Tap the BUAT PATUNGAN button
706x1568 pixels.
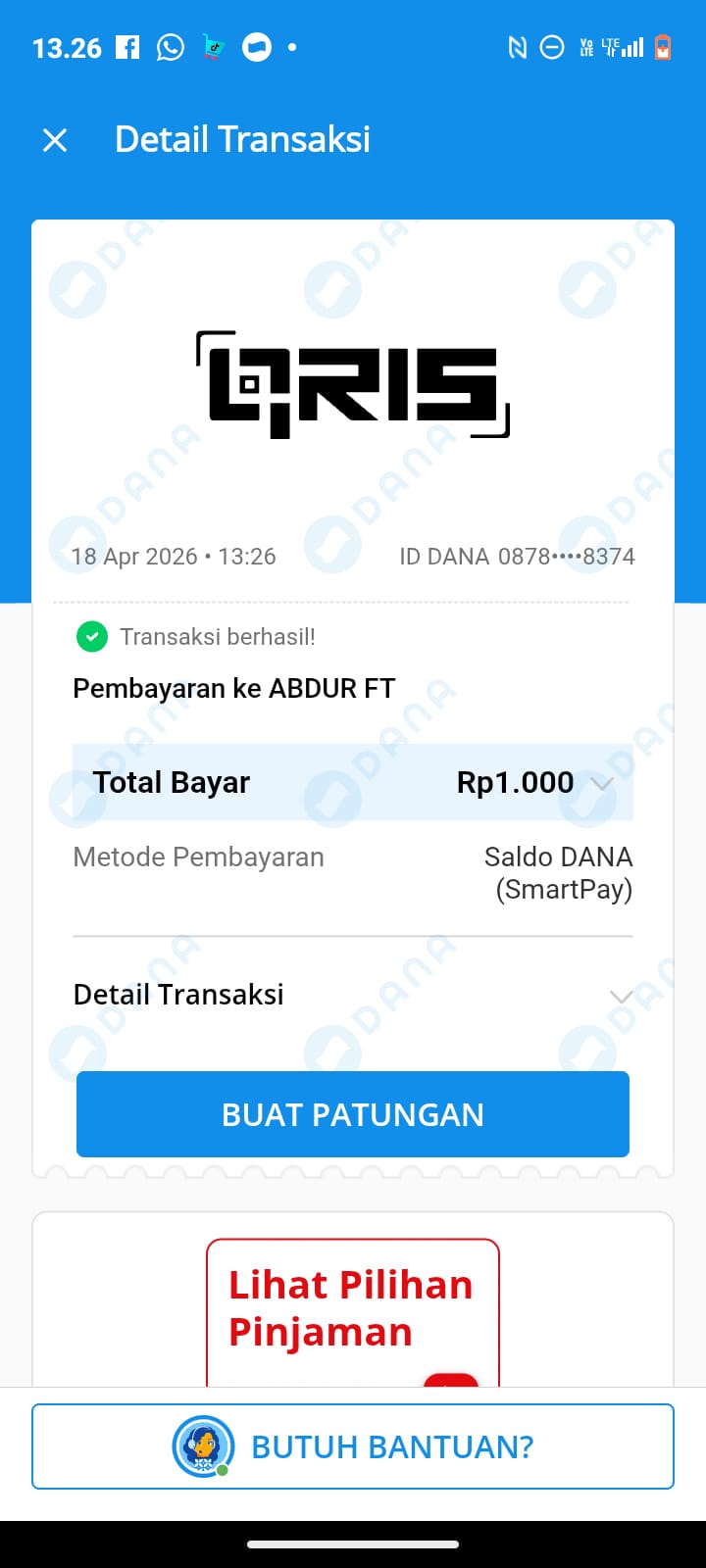353,1114
